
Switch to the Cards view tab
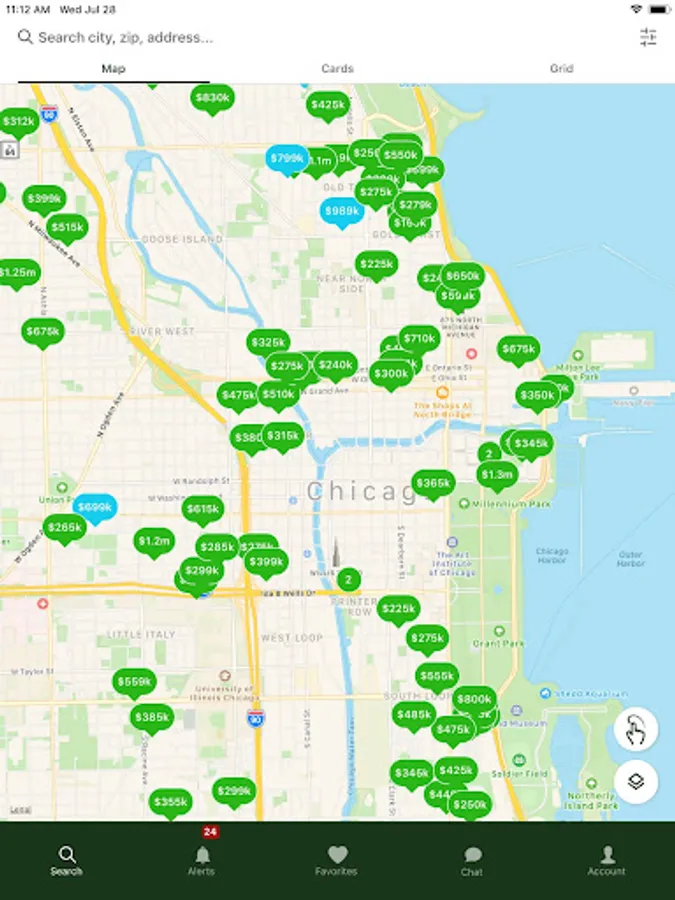tap(337, 69)
